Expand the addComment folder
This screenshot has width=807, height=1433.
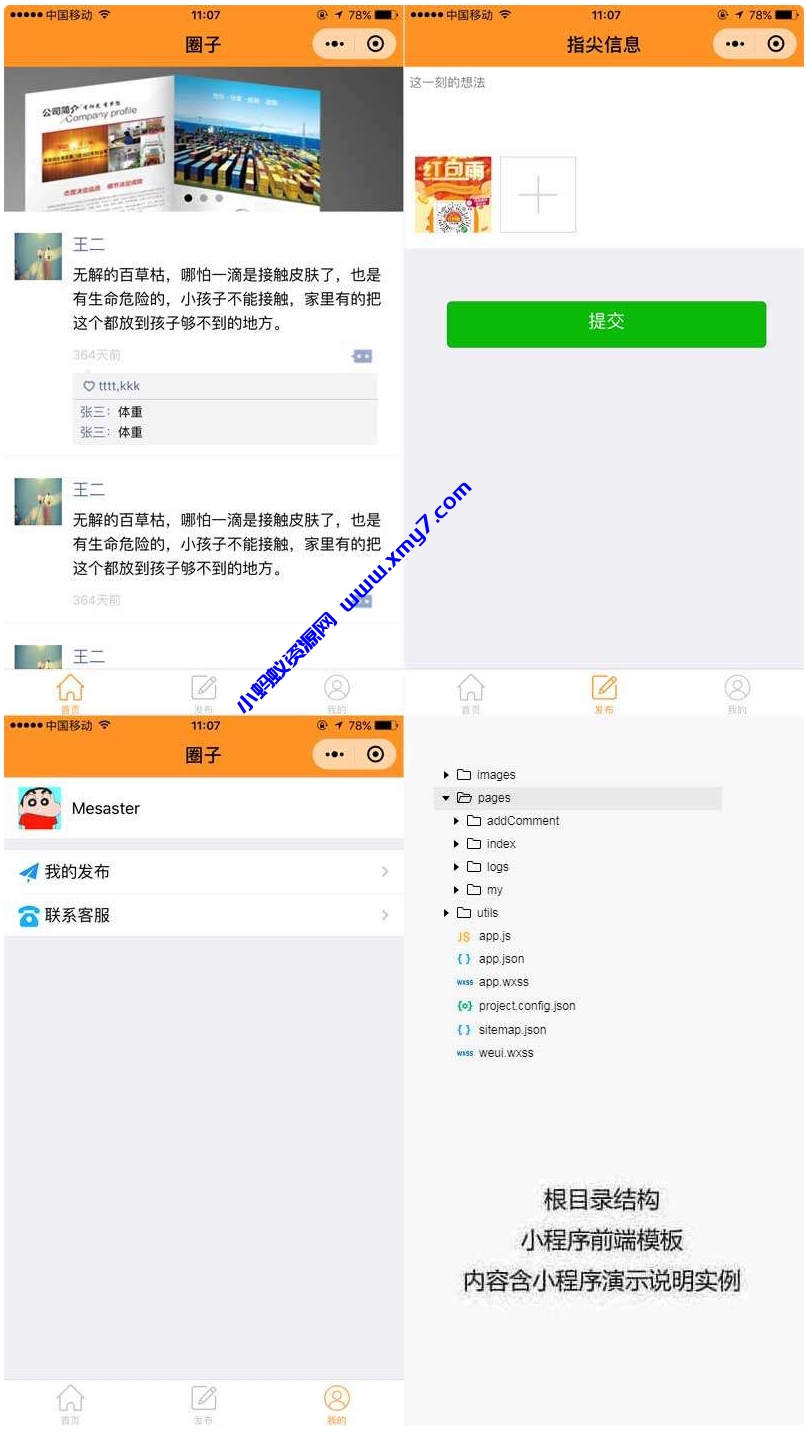[456, 820]
